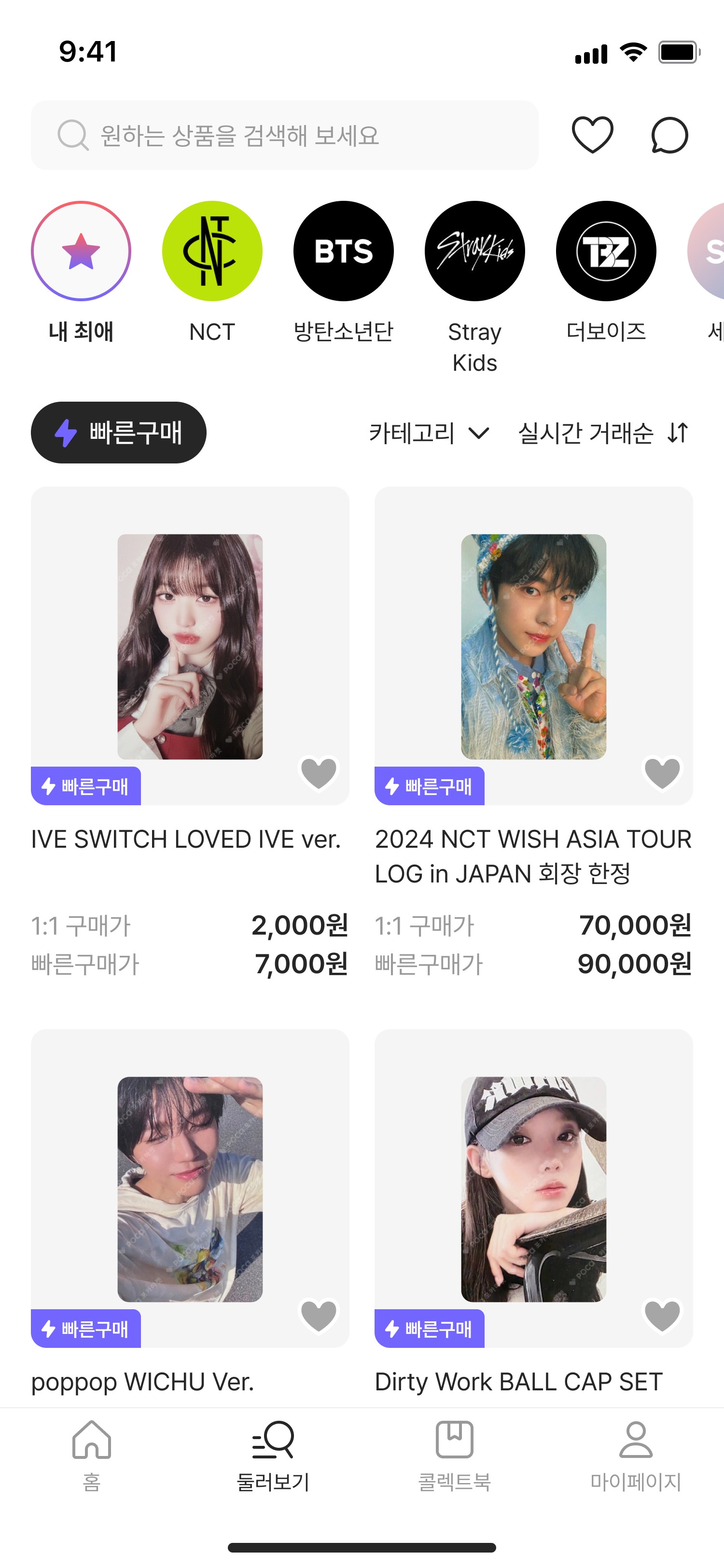
Task: Select the 내 최애 favorites circle
Action: pos(81,251)
